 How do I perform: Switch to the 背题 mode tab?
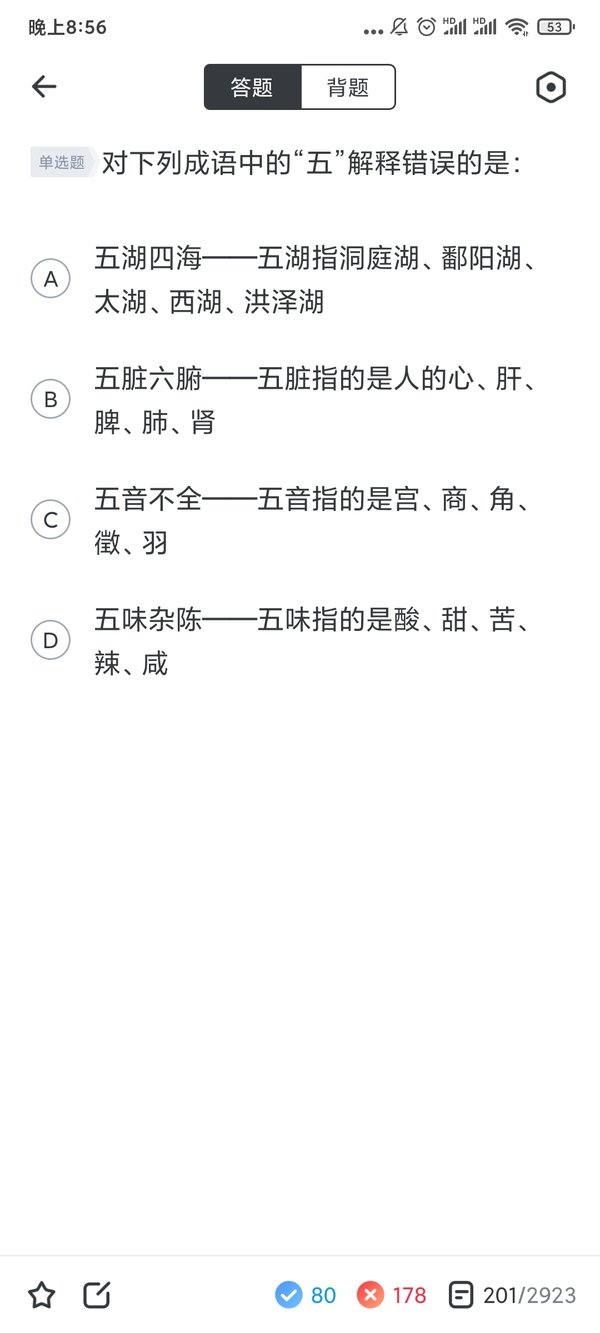coord(348,87)
